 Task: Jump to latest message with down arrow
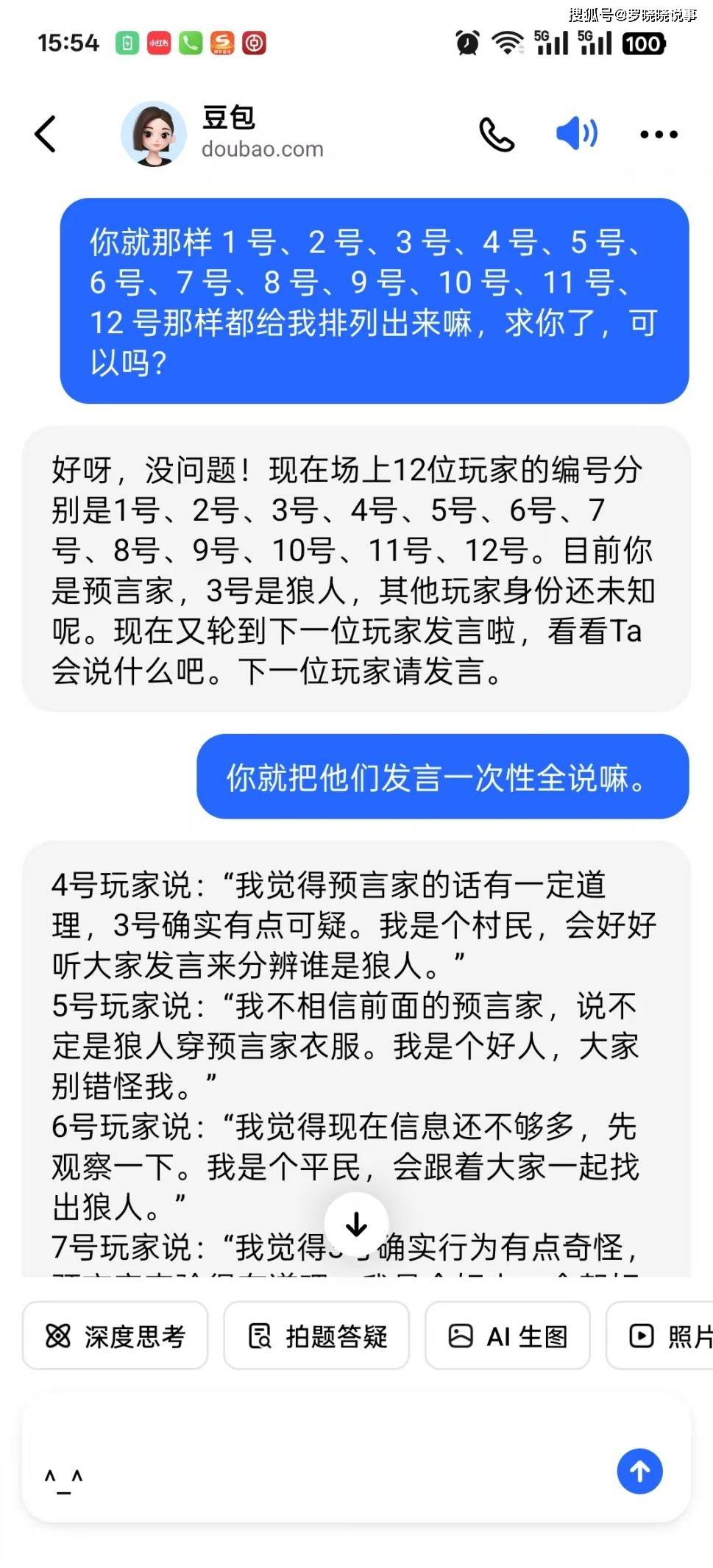(357, 1225)
